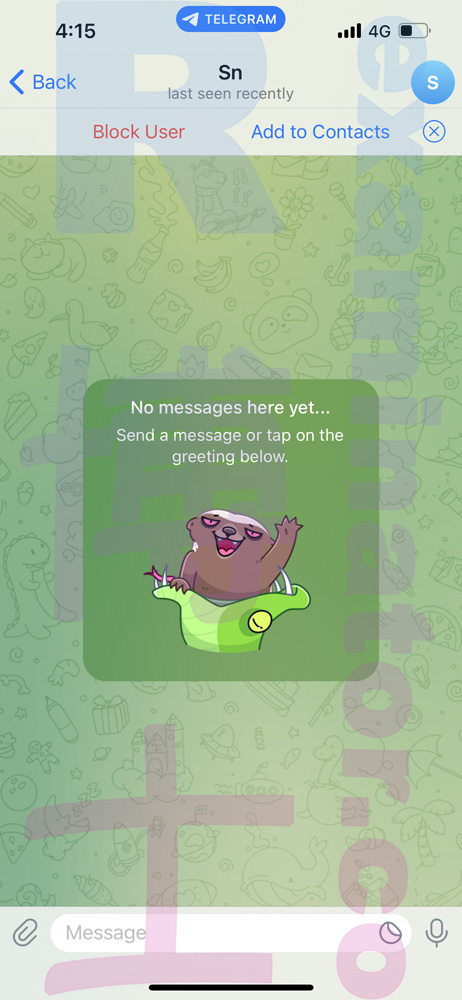Open chat info via the Sn title
The height and width of the screenshot is (1000, 462).
tap(230, 73)
